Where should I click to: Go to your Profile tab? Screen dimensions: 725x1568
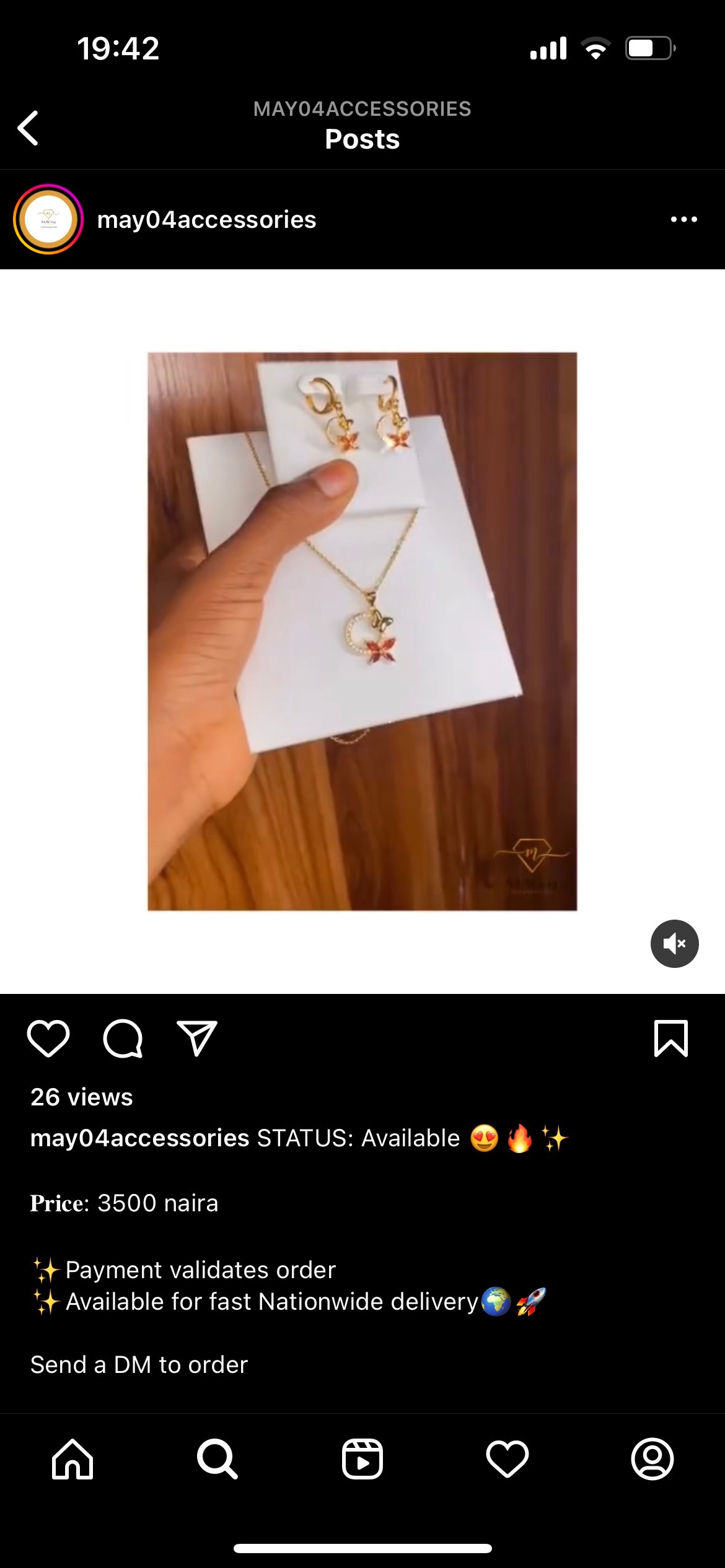[652, 1459]
